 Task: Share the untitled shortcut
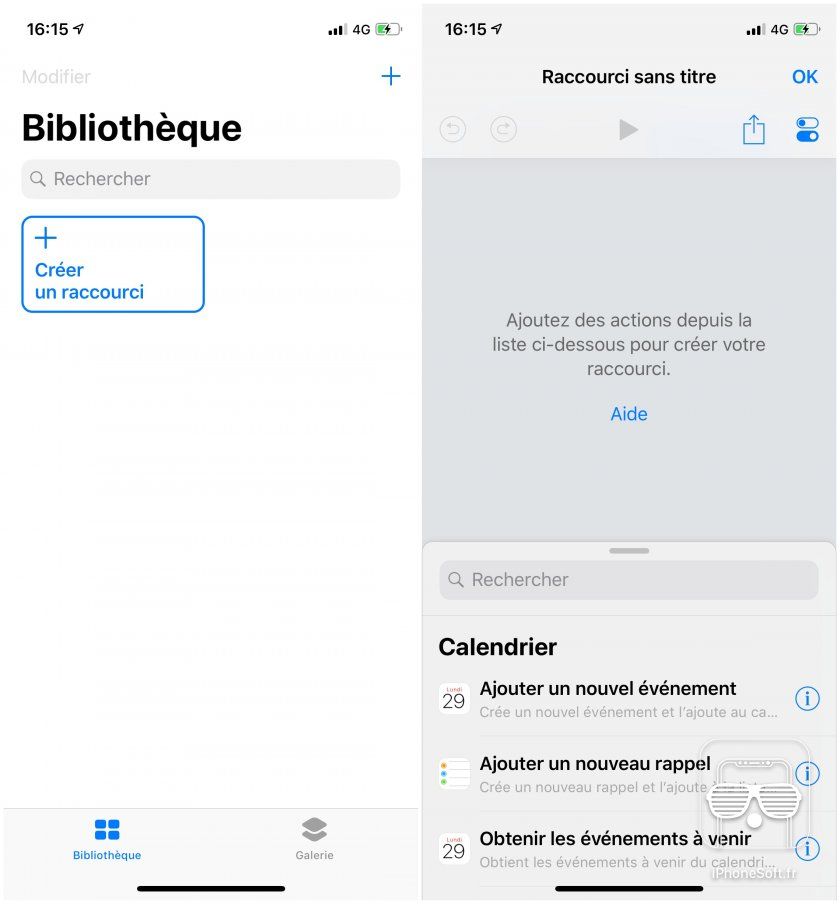(x=753, y=130)
